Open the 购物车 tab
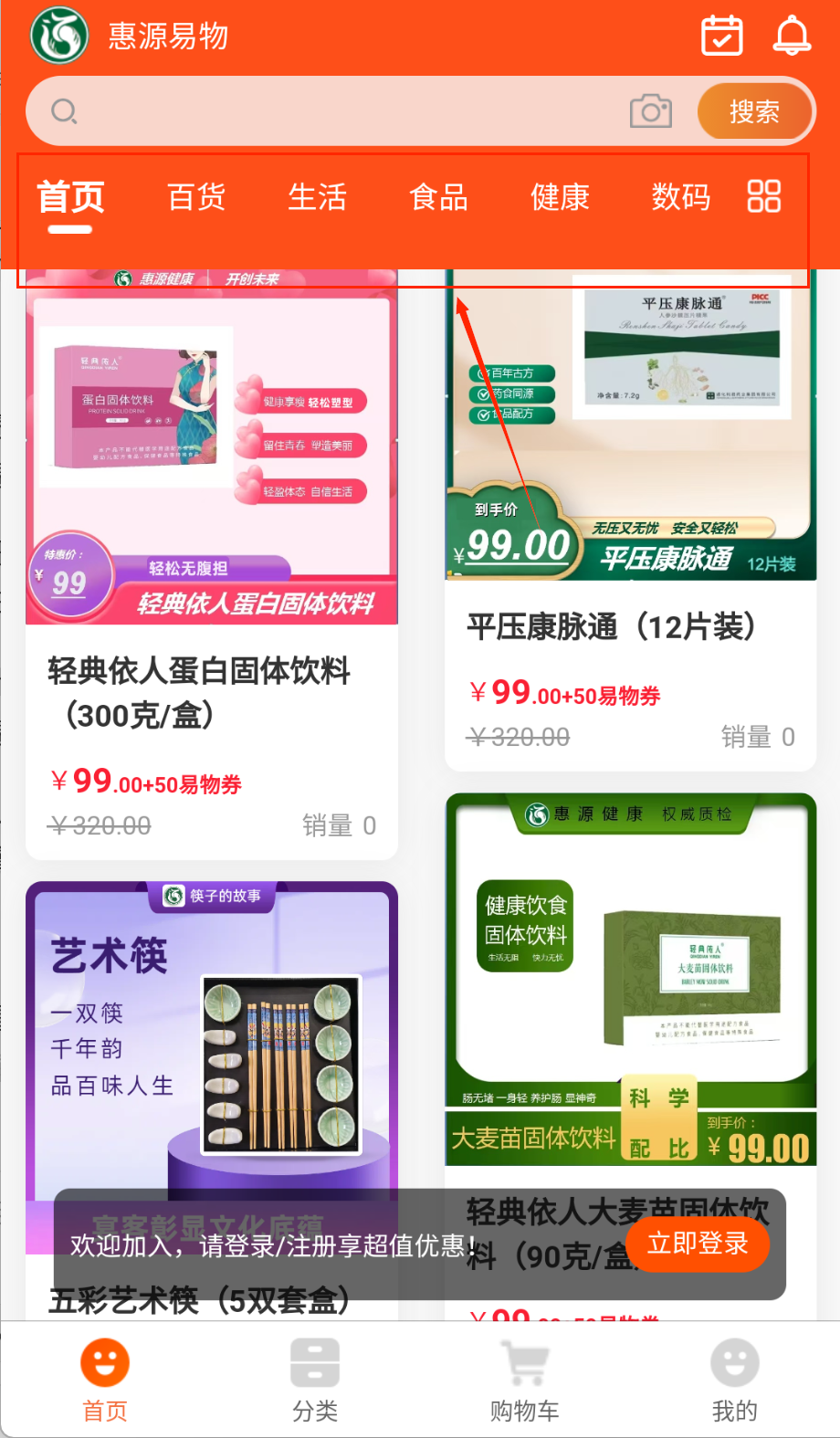This screenshot has height=1438, width=840. coord(525,1380)
